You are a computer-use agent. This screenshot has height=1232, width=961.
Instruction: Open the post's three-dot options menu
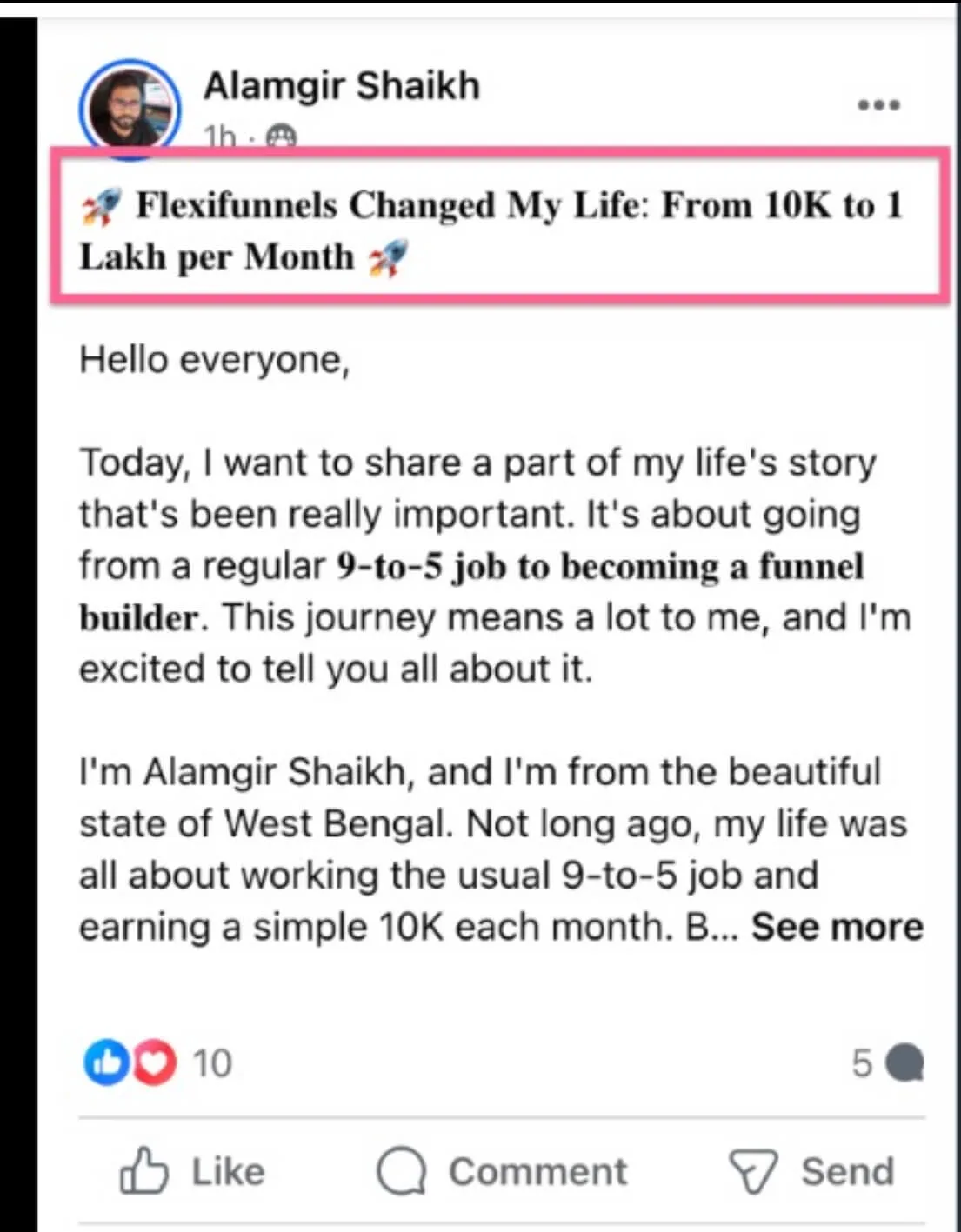tap(878, 105)
